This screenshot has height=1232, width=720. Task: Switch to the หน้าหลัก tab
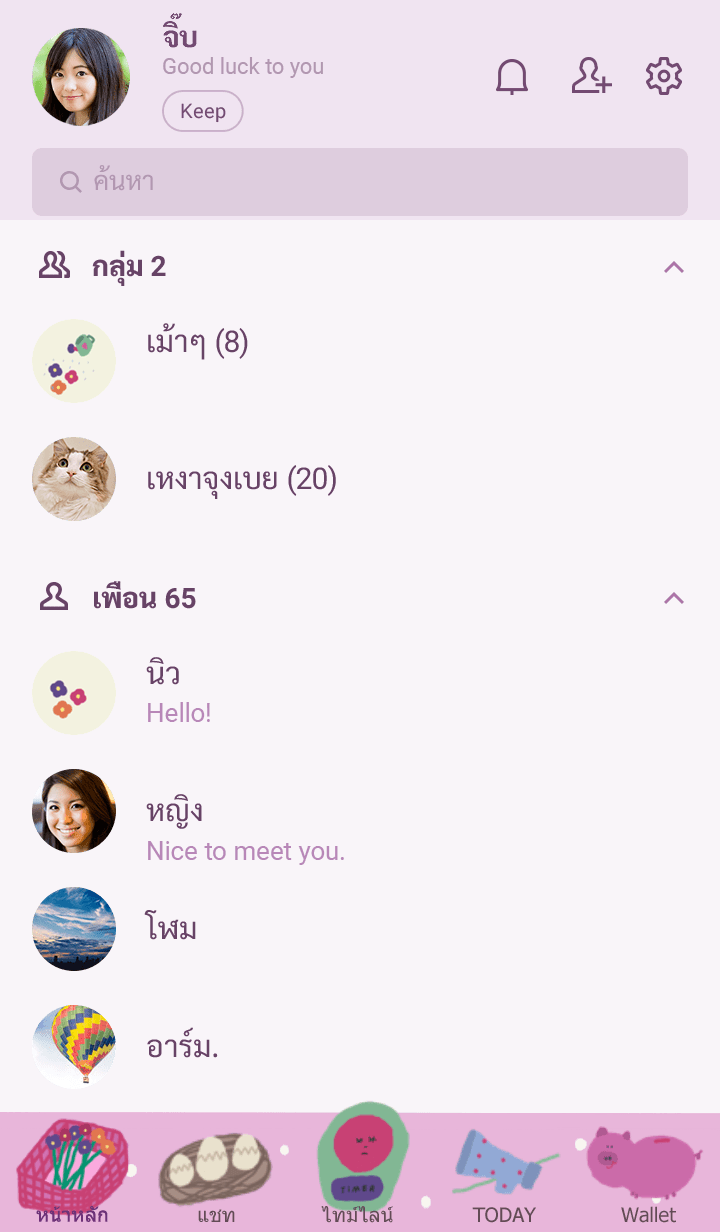tap(72, 1172)
